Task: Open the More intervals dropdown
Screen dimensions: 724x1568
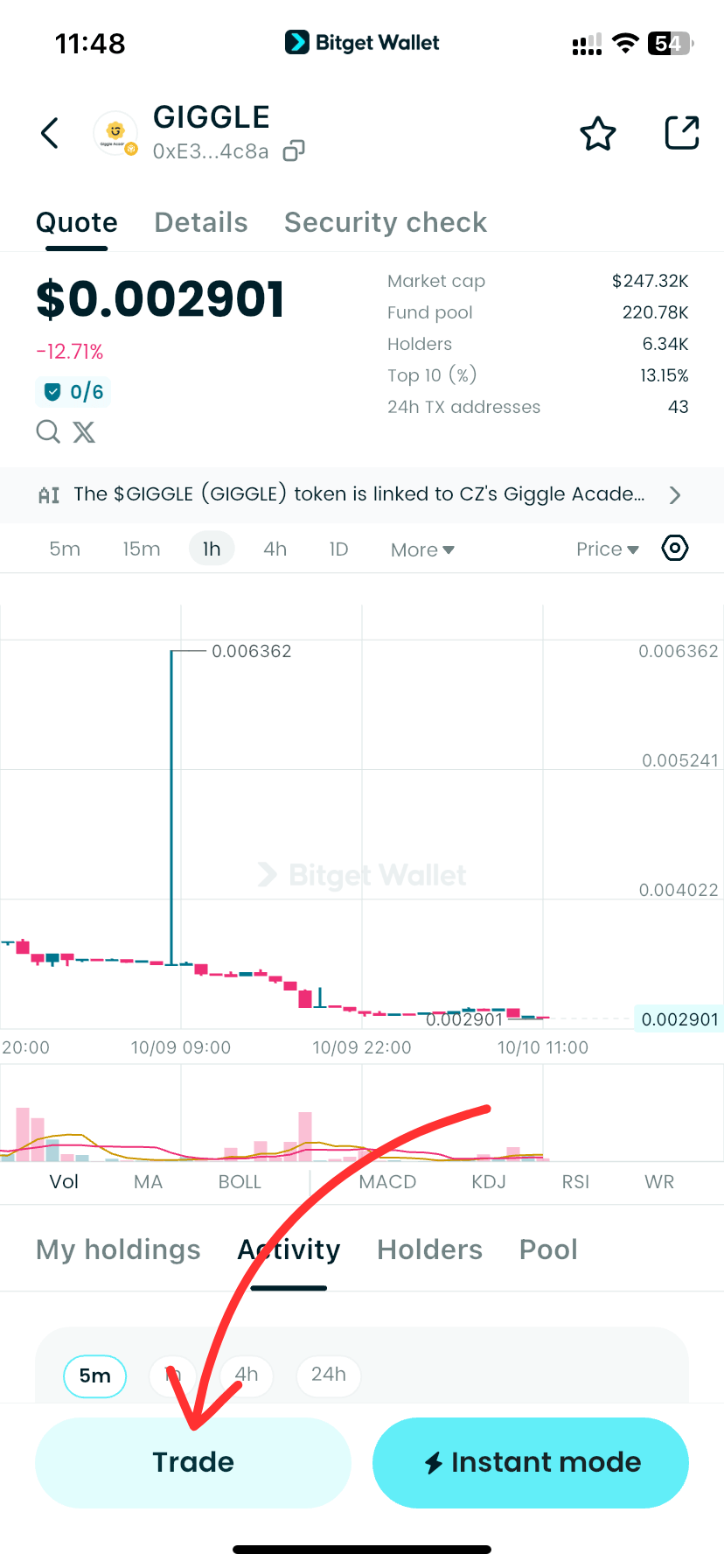Action: (x=422, y=549)
